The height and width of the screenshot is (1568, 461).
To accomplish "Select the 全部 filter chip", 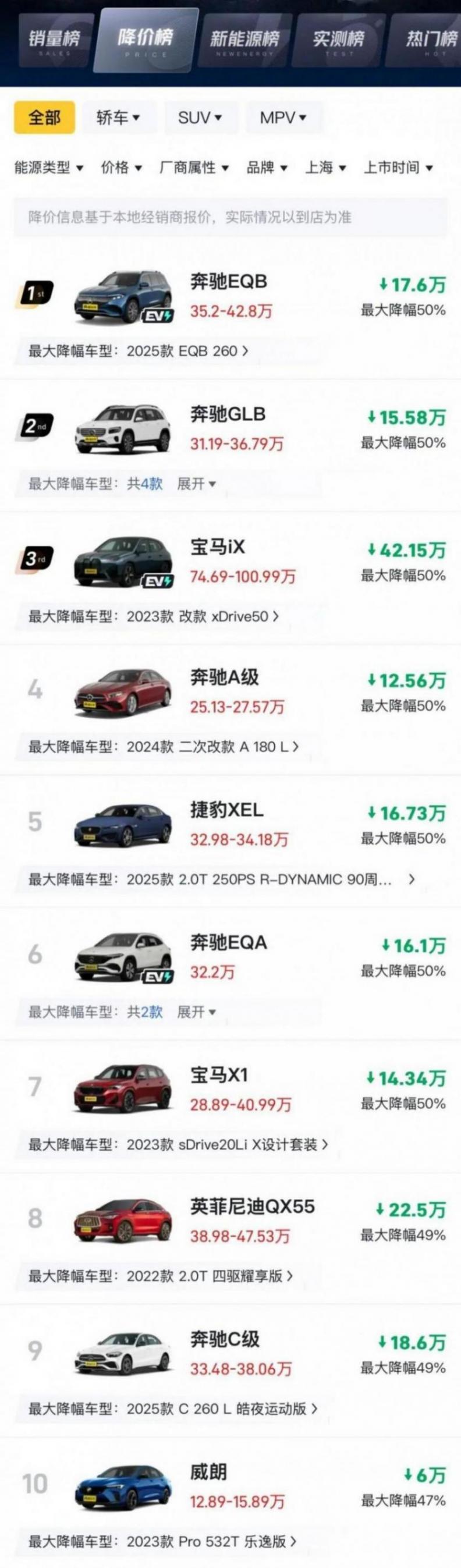I will click(x=44, y=118).
